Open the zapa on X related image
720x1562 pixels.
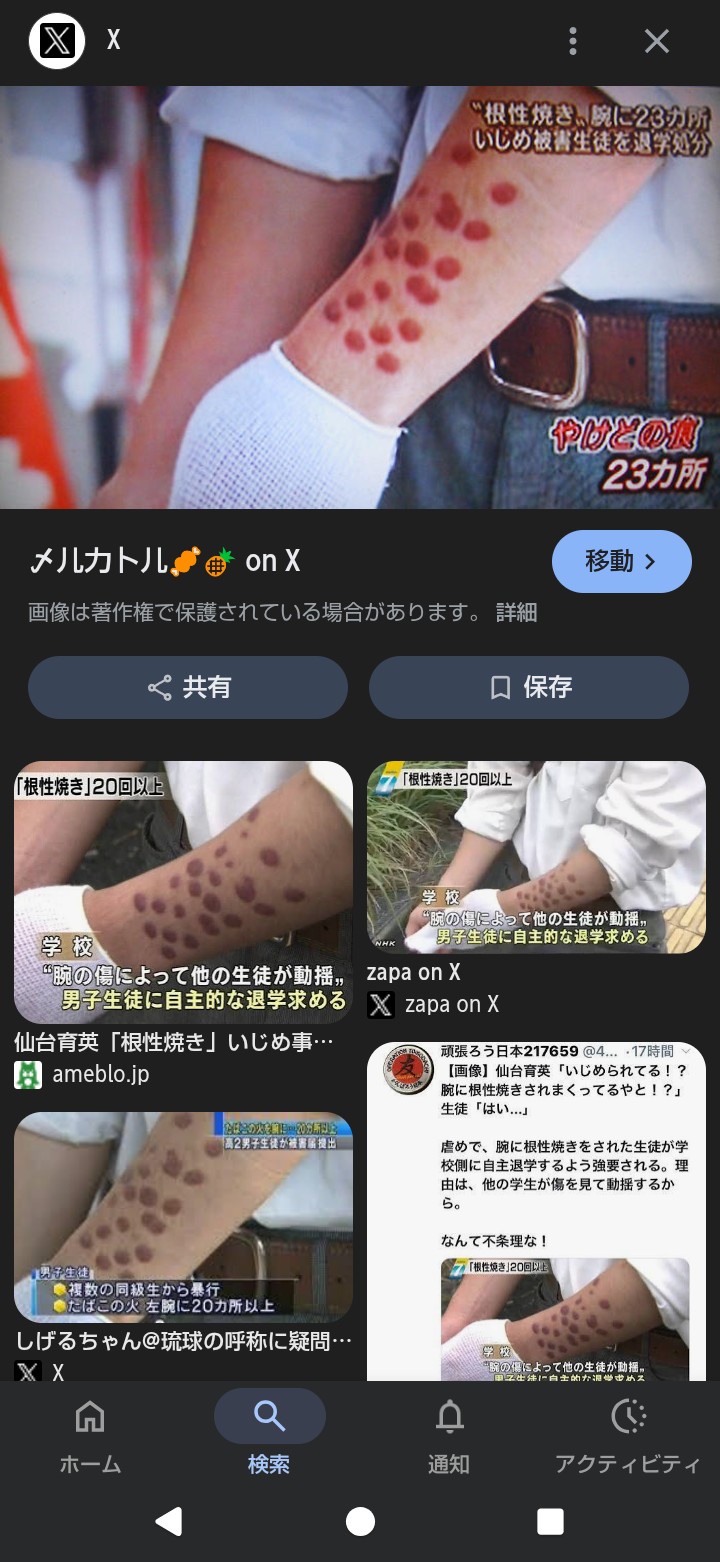coord(536,858)
